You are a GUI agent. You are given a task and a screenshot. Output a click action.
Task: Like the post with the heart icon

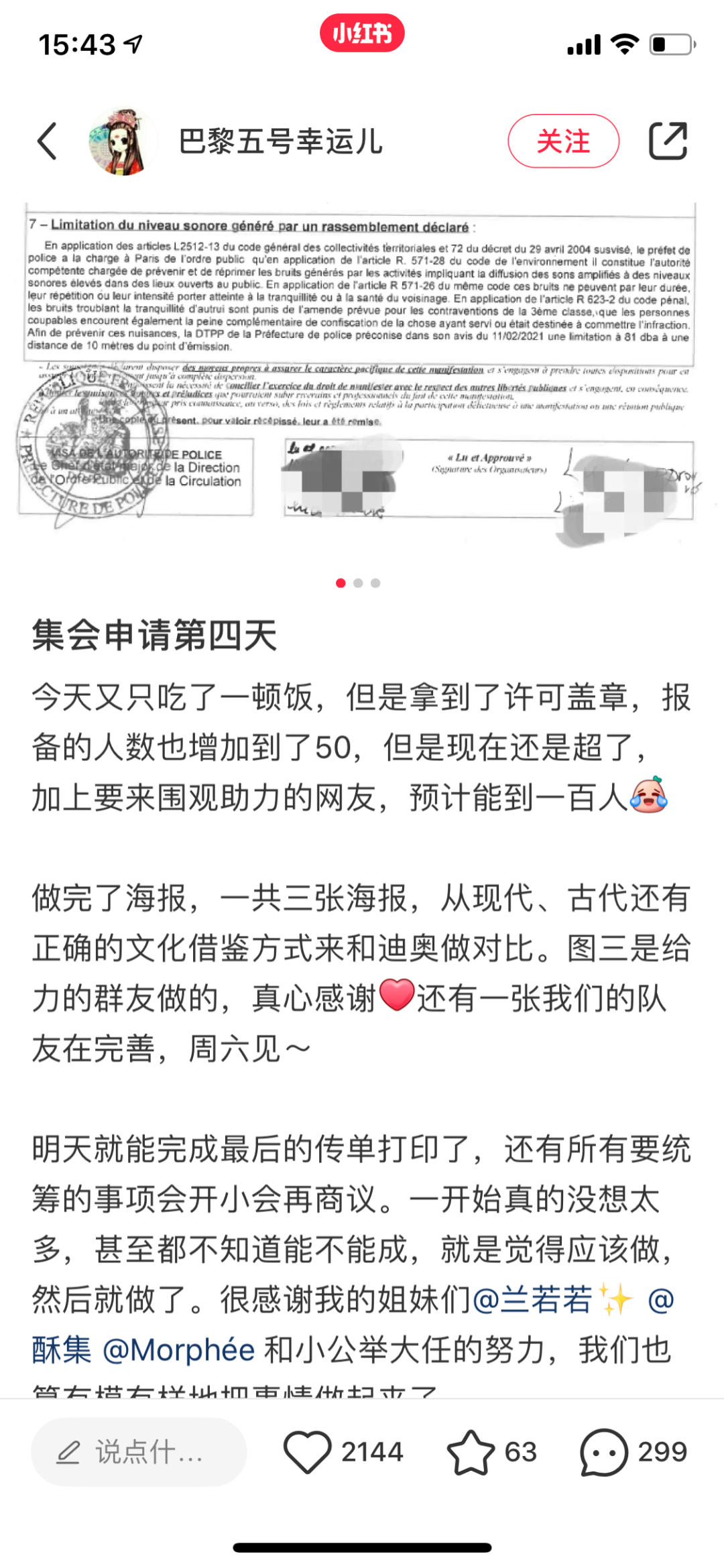(x=307, y=1452)
